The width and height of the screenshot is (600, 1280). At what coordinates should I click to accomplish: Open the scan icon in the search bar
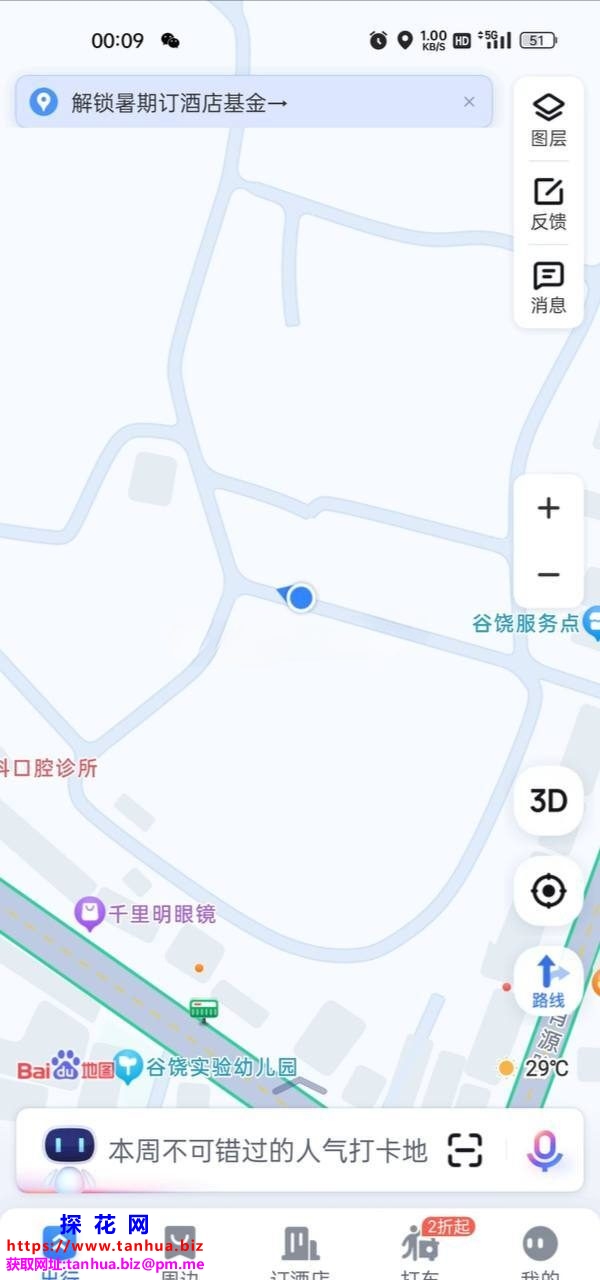[465, 1150]
